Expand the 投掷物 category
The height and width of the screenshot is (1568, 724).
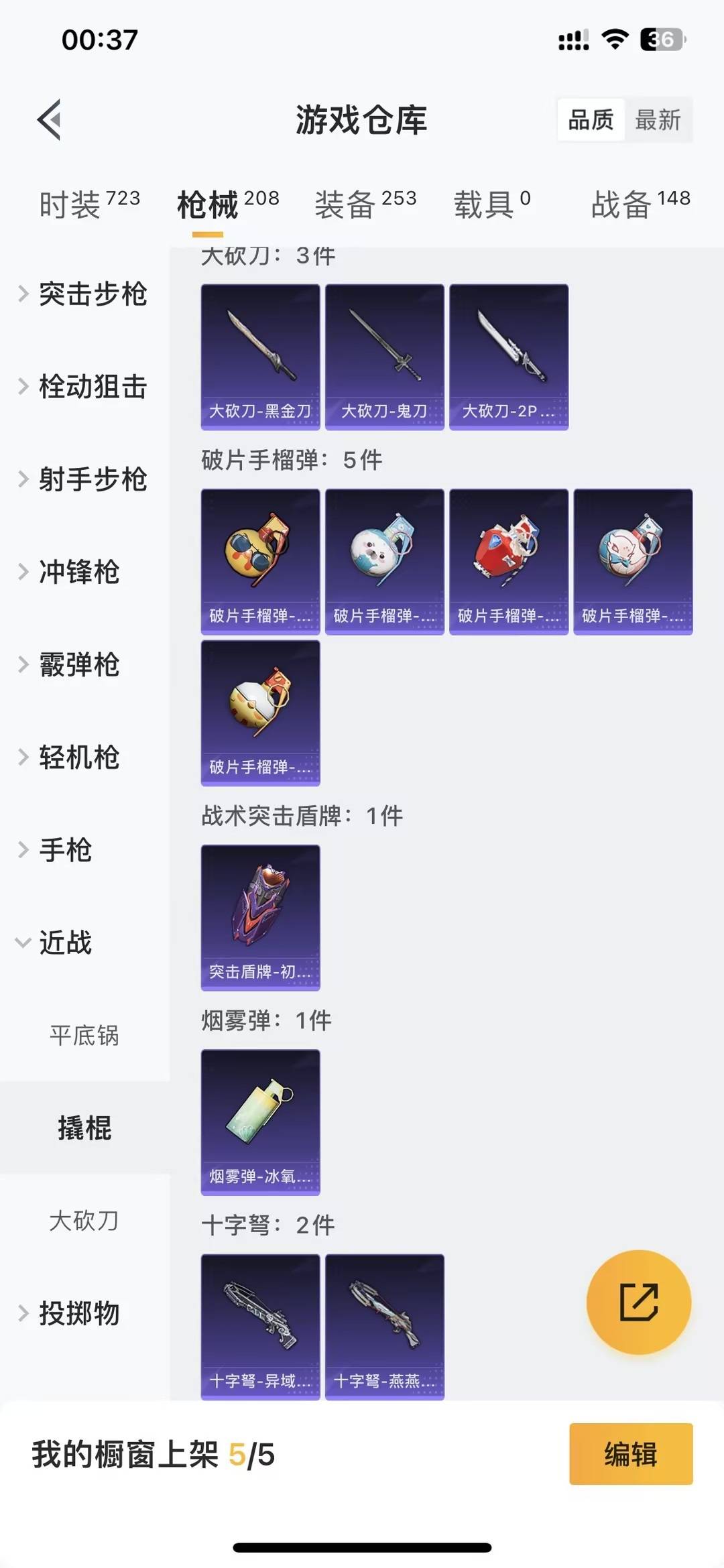tap(80, 1315)
